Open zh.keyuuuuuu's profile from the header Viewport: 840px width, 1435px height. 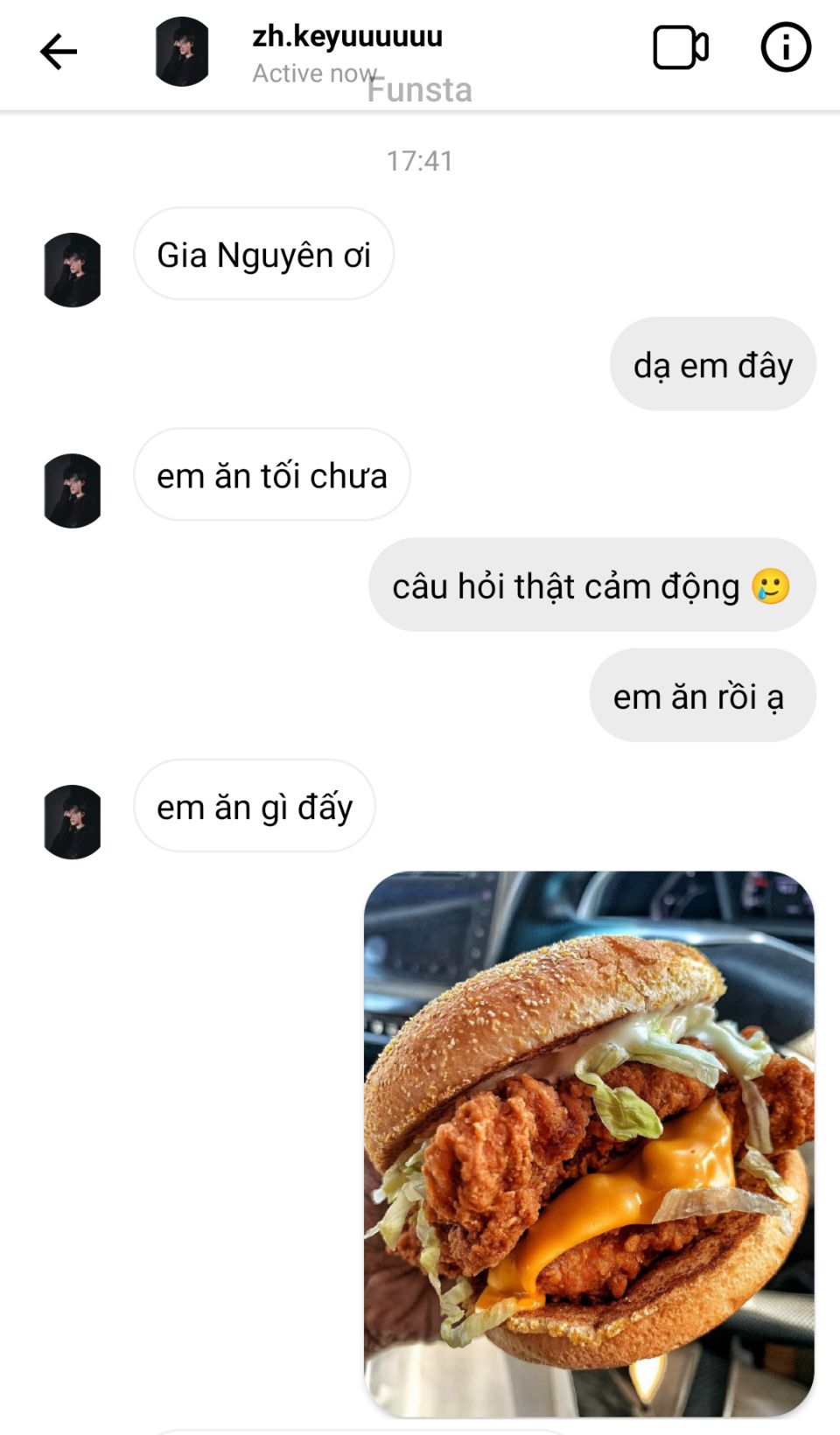[346, 37]
